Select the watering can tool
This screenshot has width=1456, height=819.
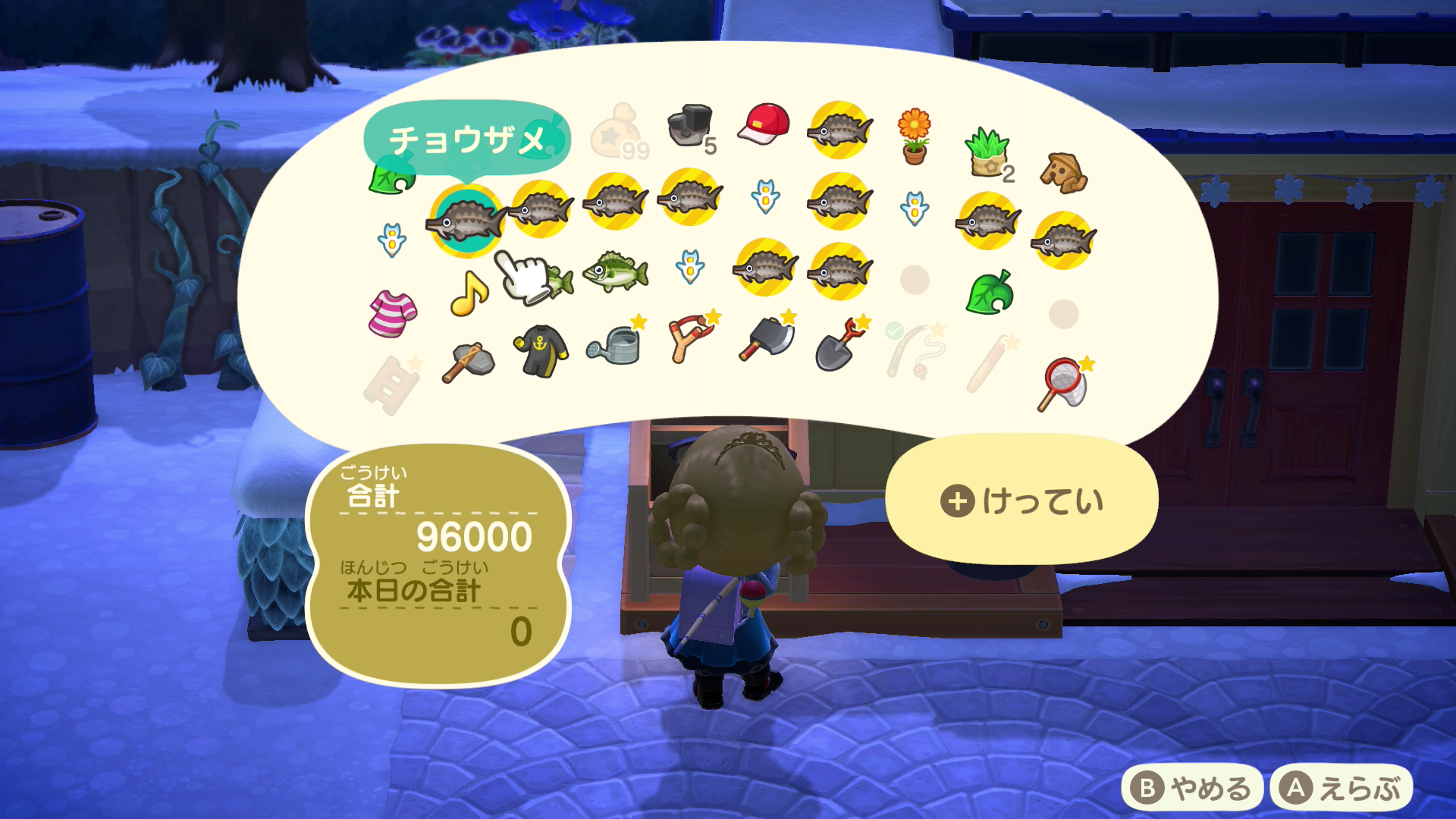click(615, 344)
